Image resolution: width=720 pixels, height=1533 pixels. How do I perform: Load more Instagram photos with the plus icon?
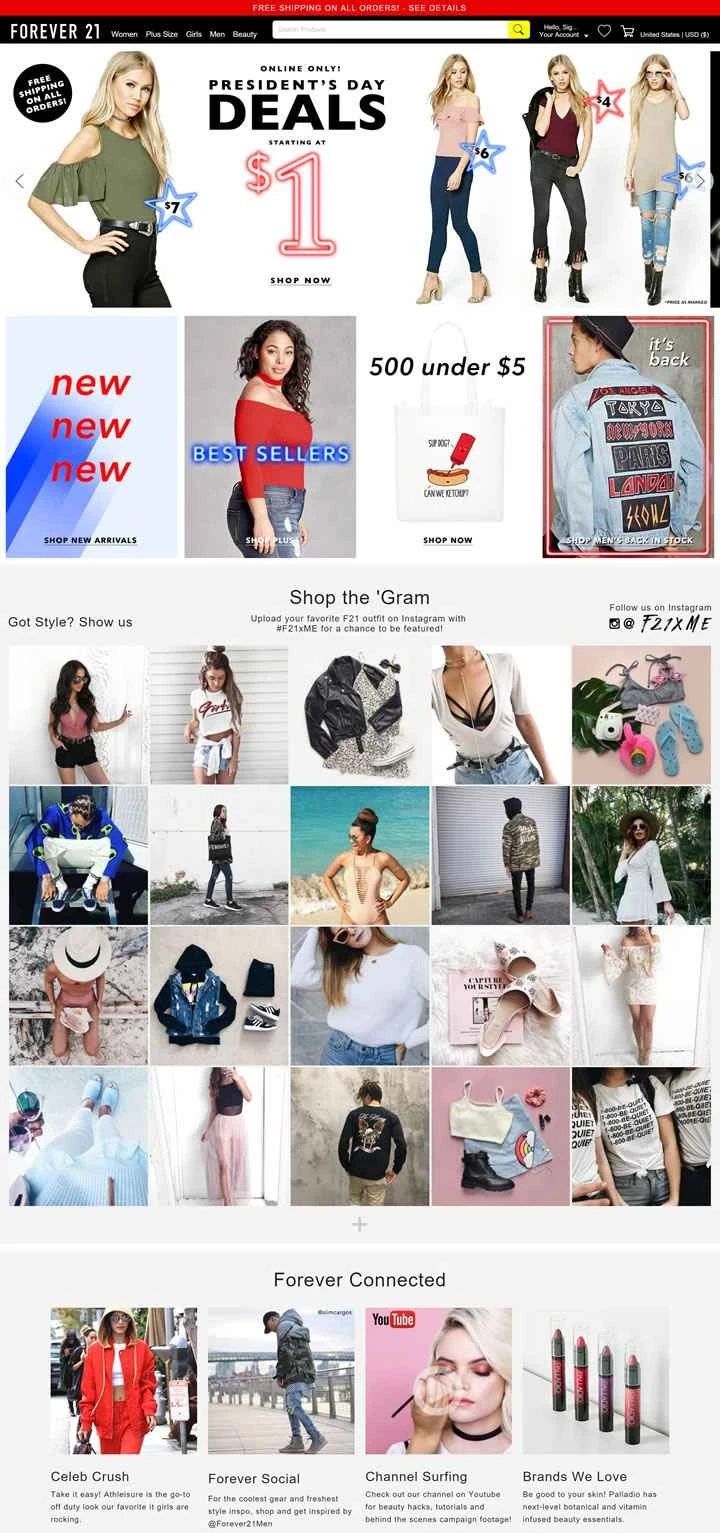[x=360, y=1224]
